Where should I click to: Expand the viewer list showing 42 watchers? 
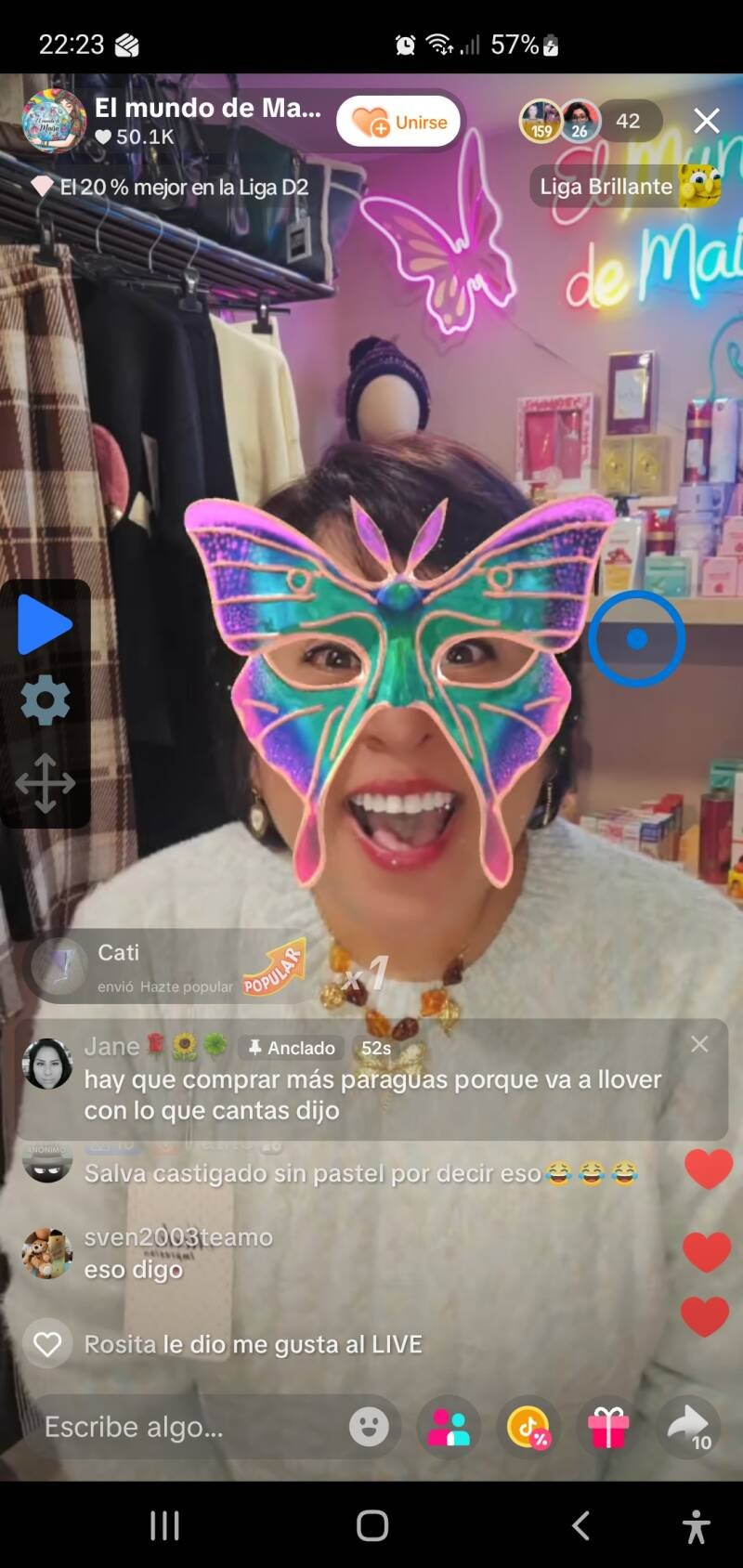[x=630, y=121]
